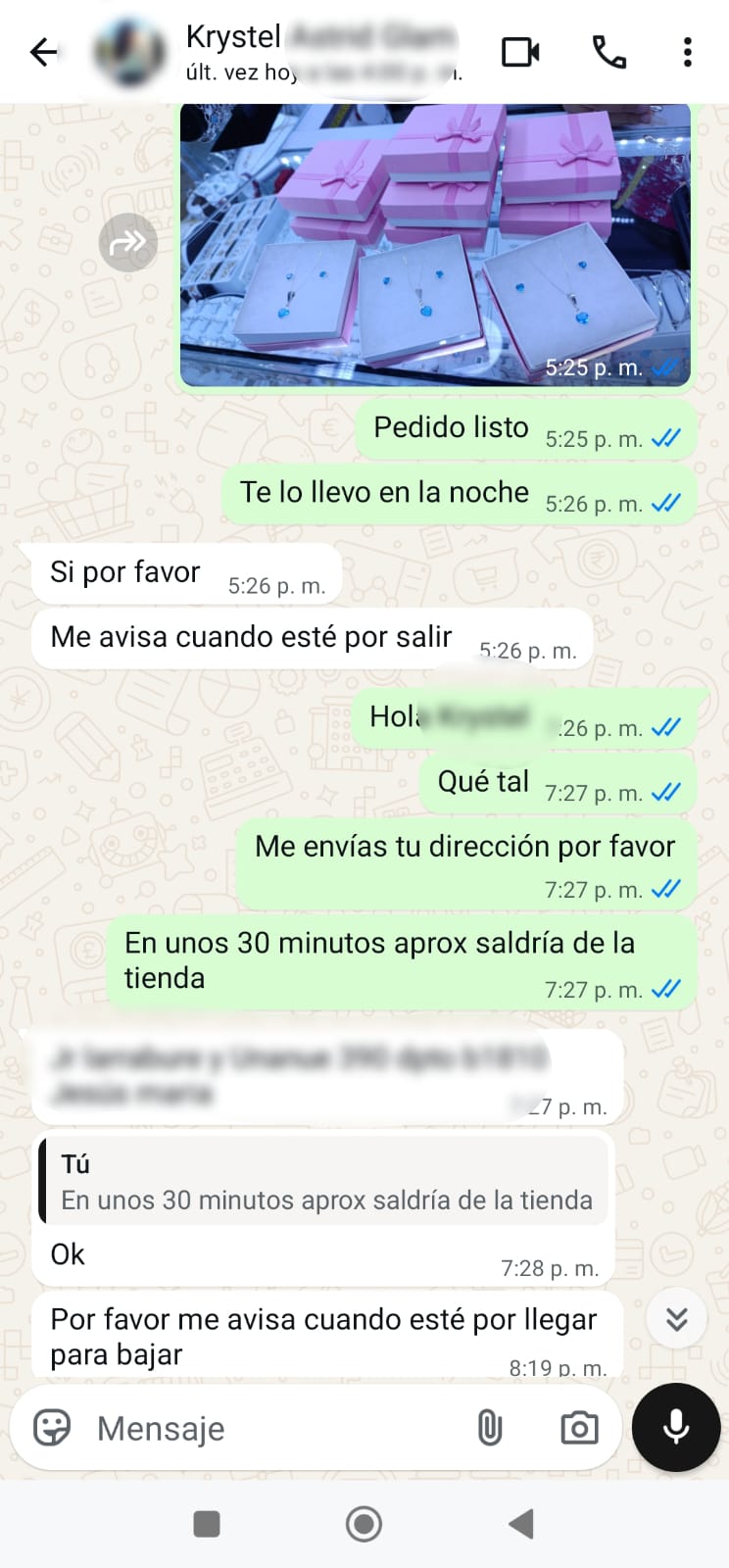The width and height of the screenshot is (729, 1568).
Task: Start a voice call with Krystel
Action: (608, 52)
